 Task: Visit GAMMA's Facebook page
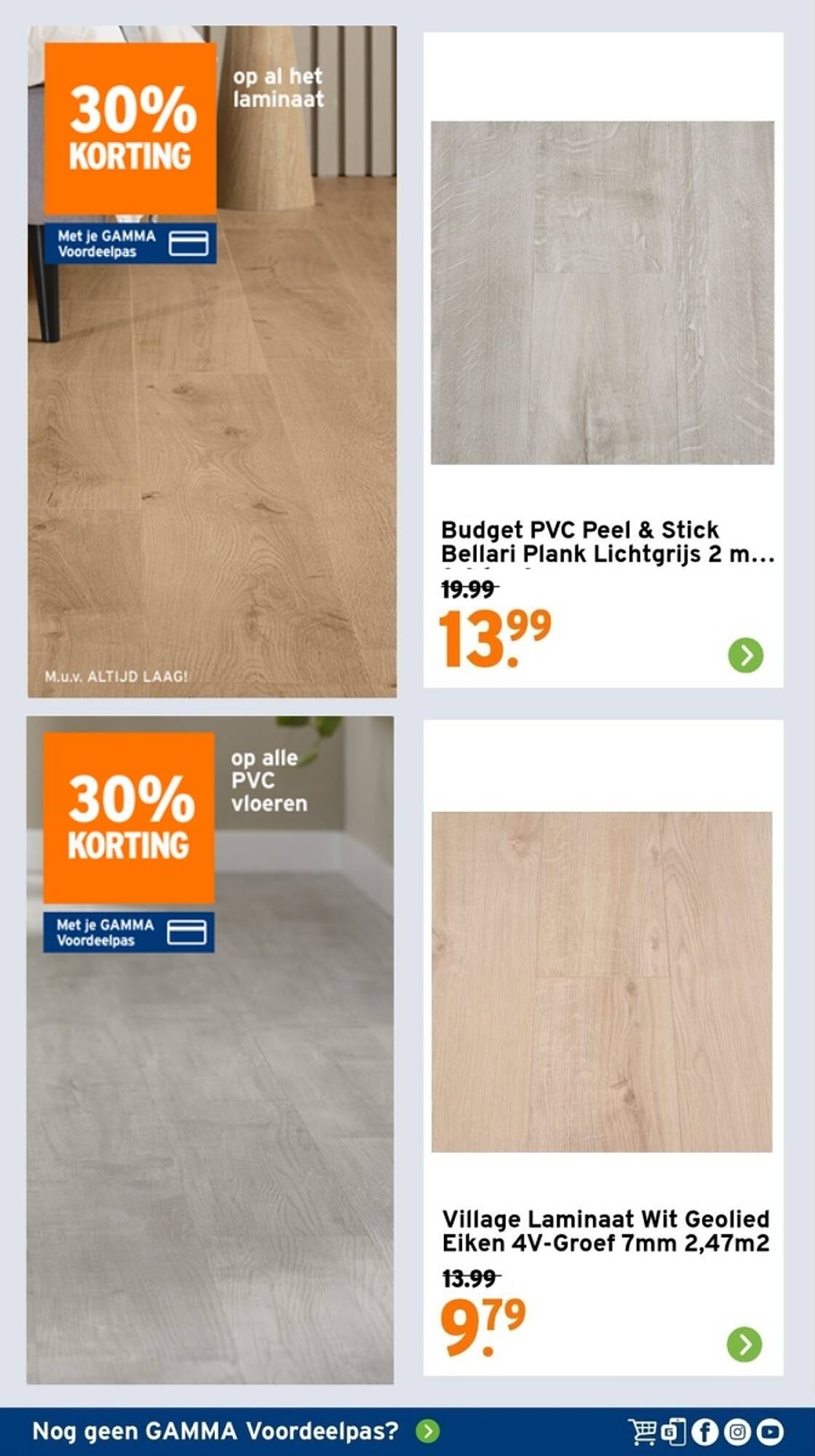(x=704, y=1432)
